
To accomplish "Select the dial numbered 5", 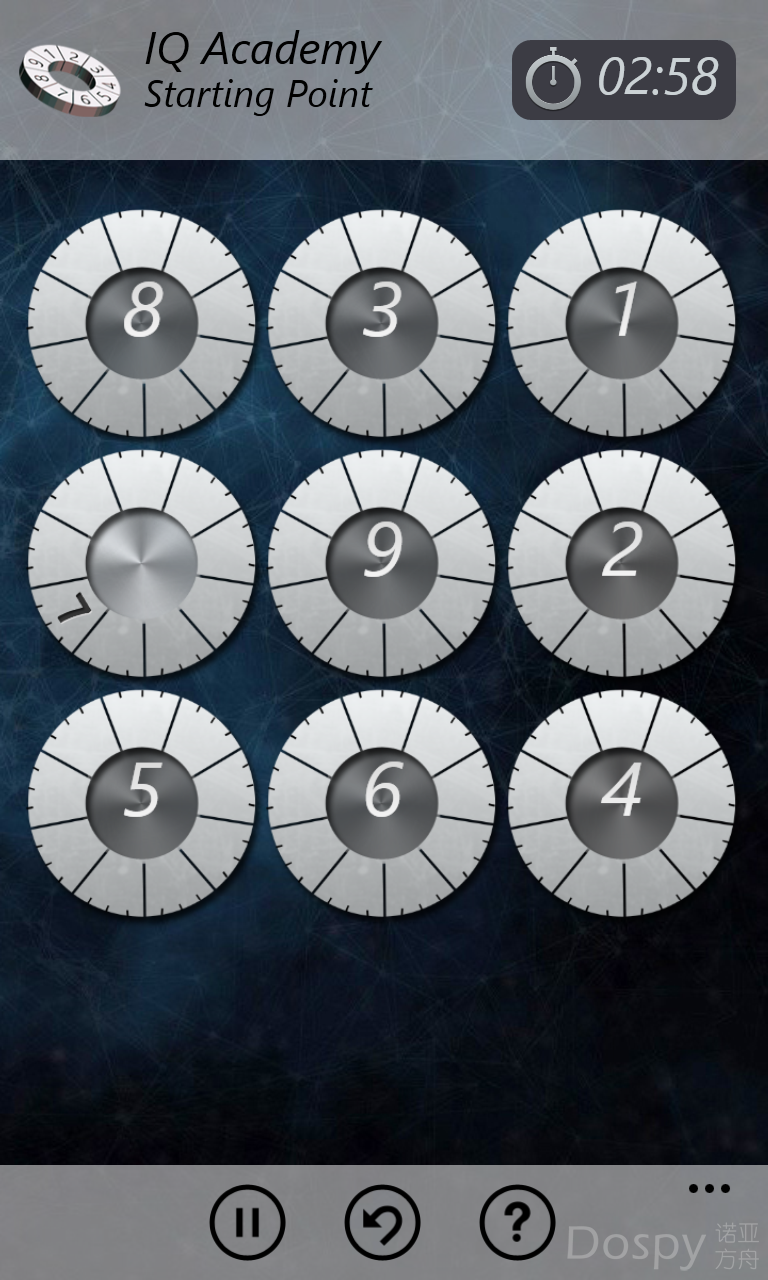I will [x=142, y=803].
